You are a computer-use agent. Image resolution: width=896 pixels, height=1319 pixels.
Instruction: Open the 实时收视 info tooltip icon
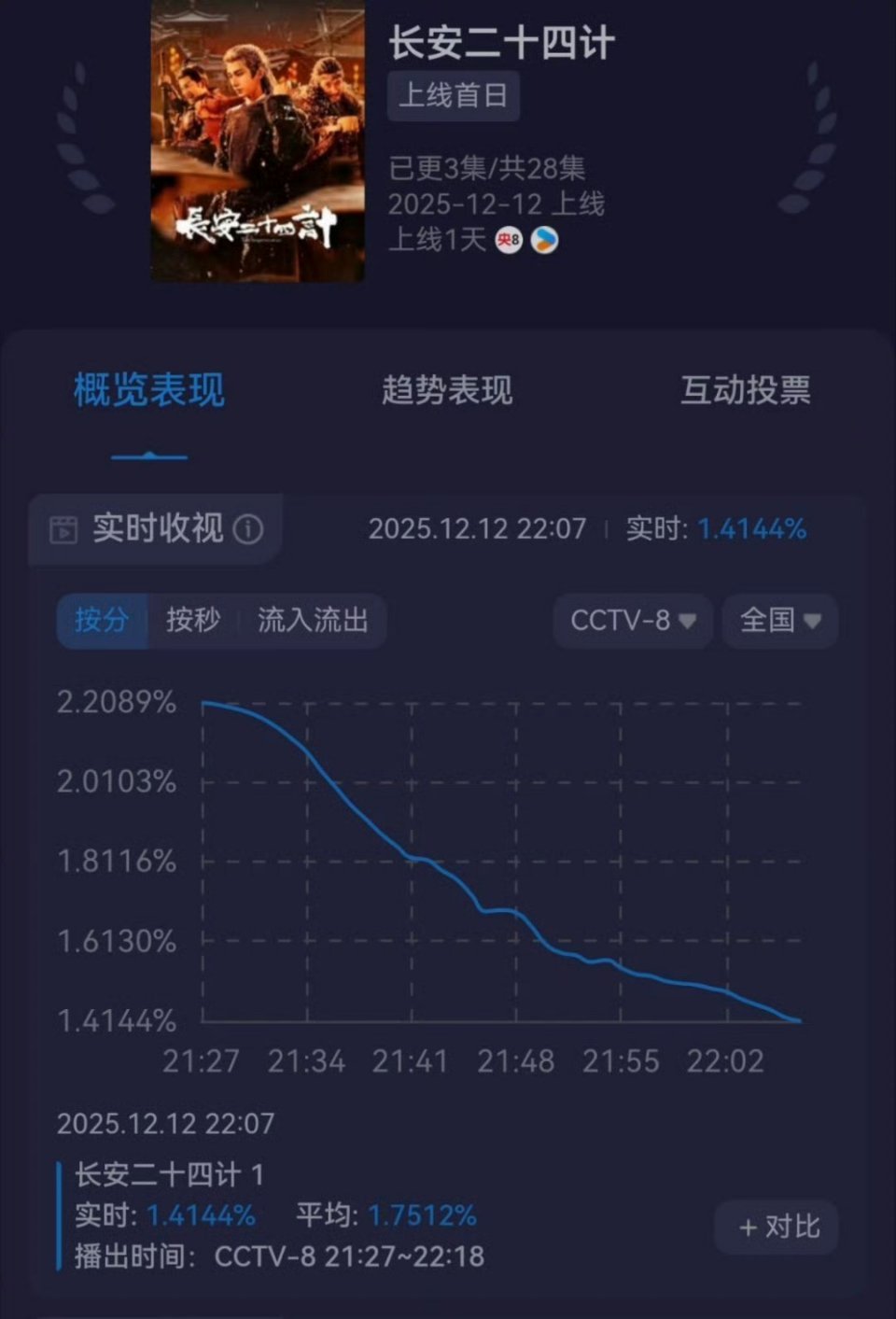tap(246, 529)
